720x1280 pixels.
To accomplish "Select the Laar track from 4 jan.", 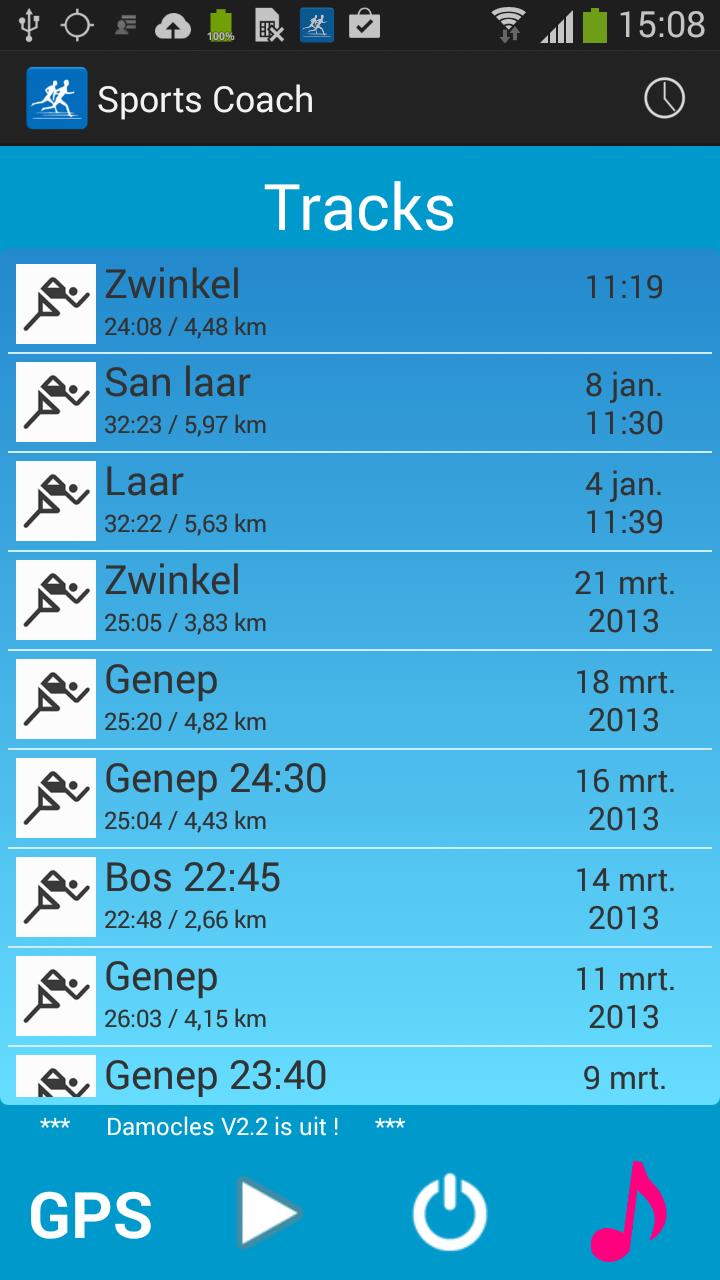I will [360, 501].
